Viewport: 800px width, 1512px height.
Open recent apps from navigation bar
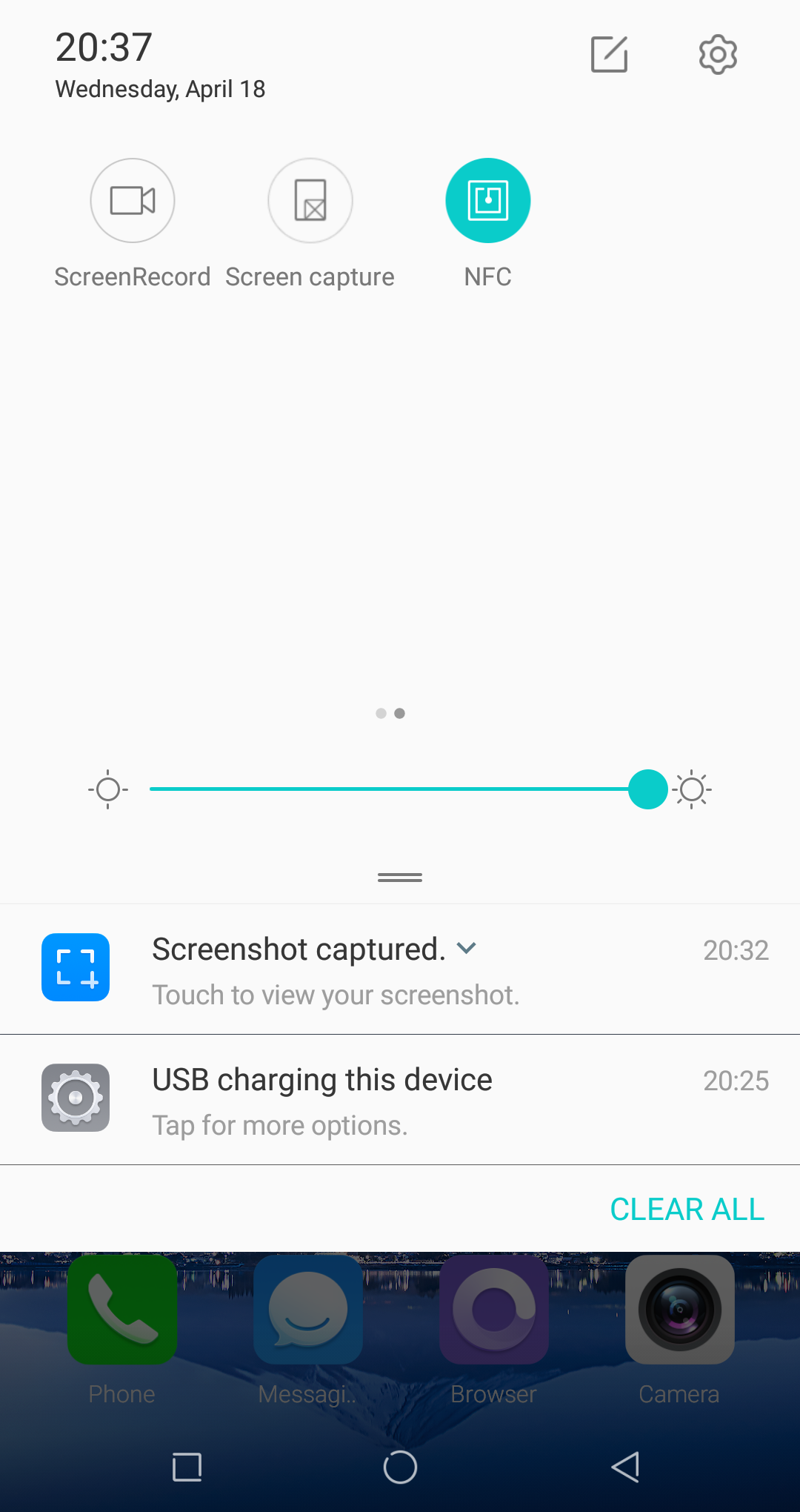[x=187, y=1467]
